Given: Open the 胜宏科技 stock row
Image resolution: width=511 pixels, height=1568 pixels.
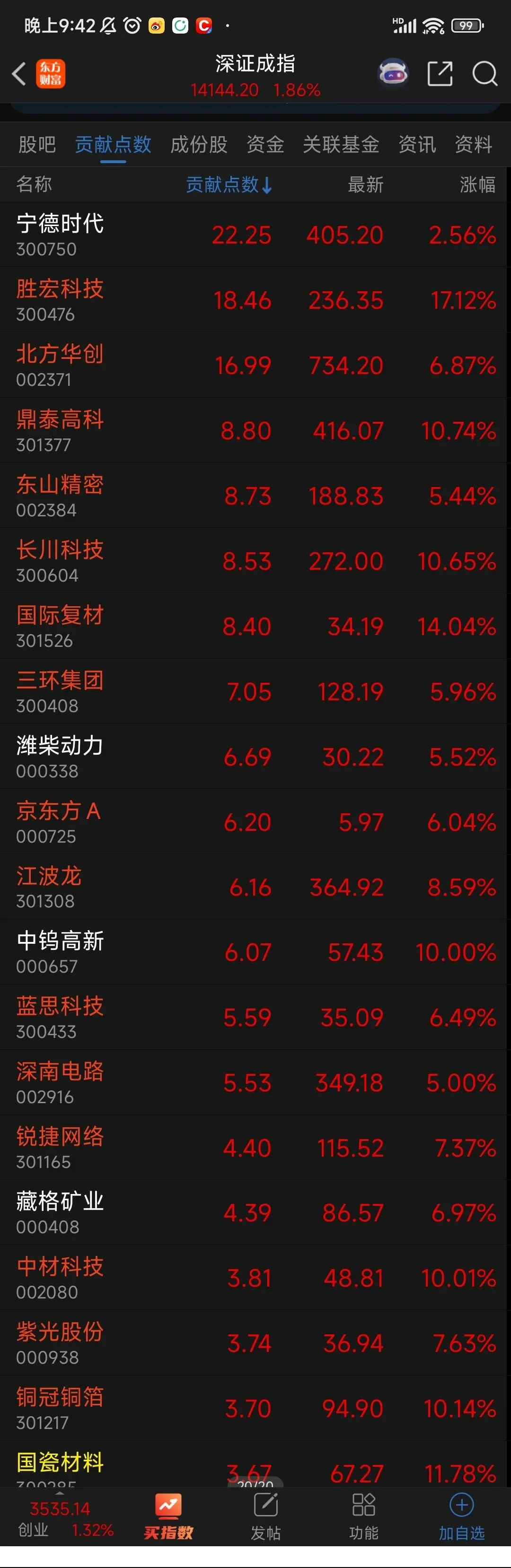Looking at the screenshot, I should (x=255, y=299).
